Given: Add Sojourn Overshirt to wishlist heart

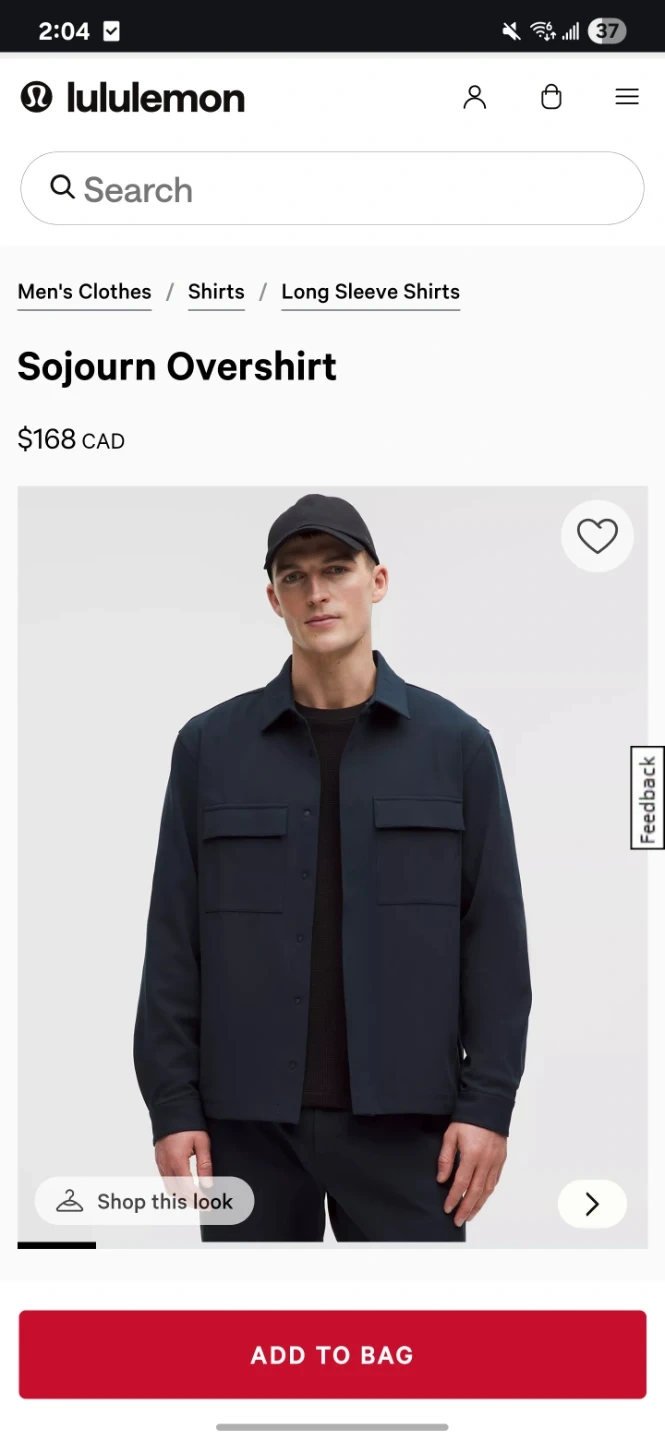Looking at the screenshot, I should pos(597,536).
